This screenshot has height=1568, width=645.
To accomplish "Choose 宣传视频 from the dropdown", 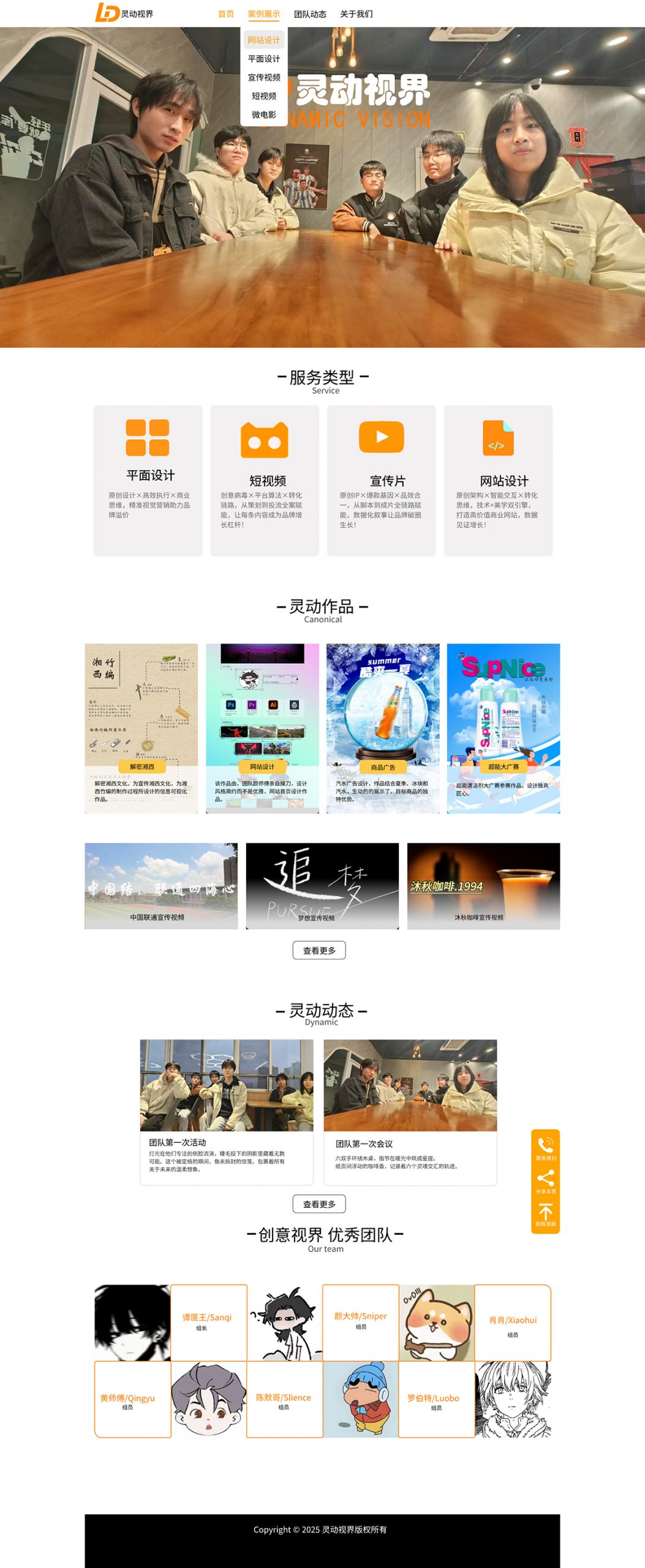I will pyautogui.click(x=264, y=77).
